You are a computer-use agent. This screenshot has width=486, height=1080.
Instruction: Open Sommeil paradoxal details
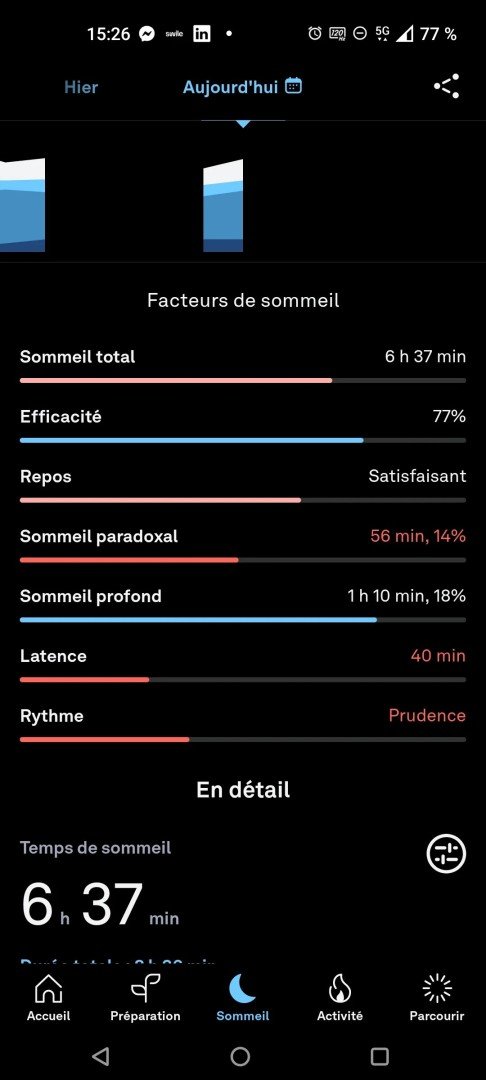coord(243,545)
